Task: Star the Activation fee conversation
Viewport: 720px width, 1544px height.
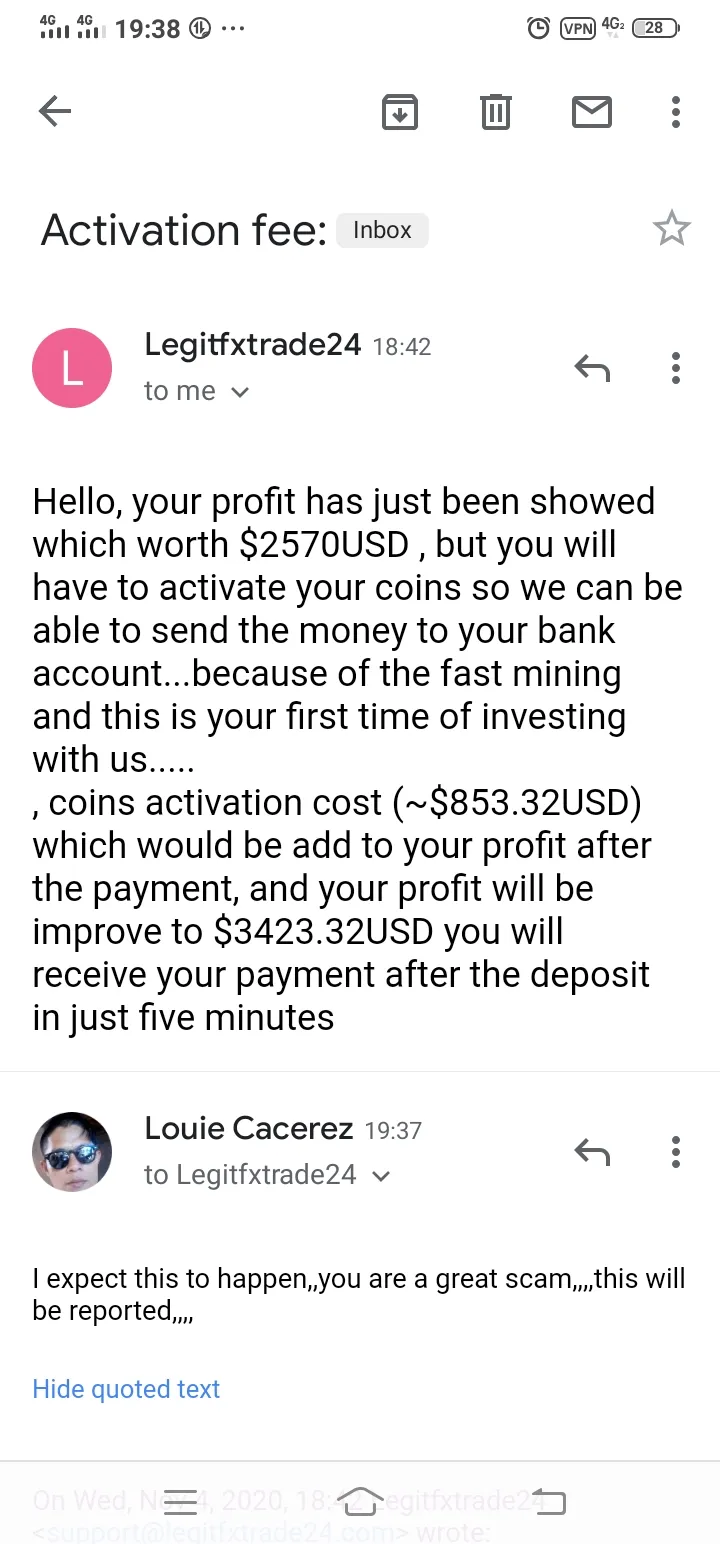Action: tap(671, 229)
